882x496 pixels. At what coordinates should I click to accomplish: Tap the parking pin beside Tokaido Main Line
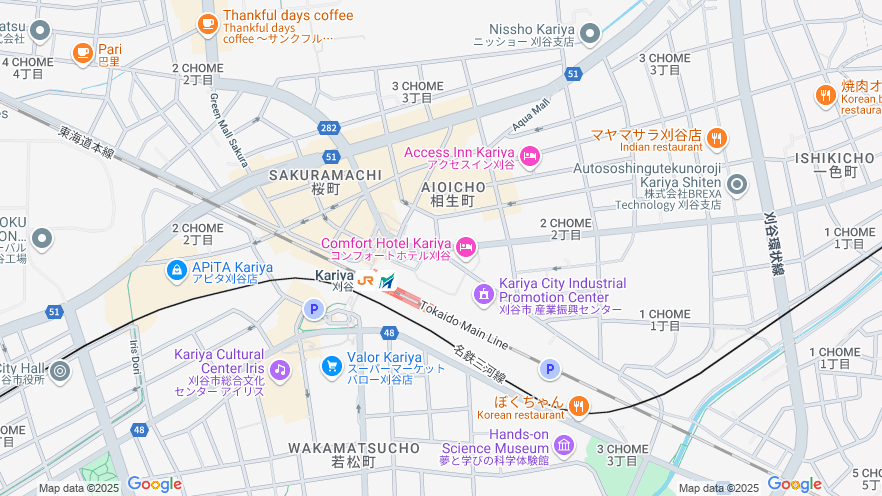(x=548, y=369)
